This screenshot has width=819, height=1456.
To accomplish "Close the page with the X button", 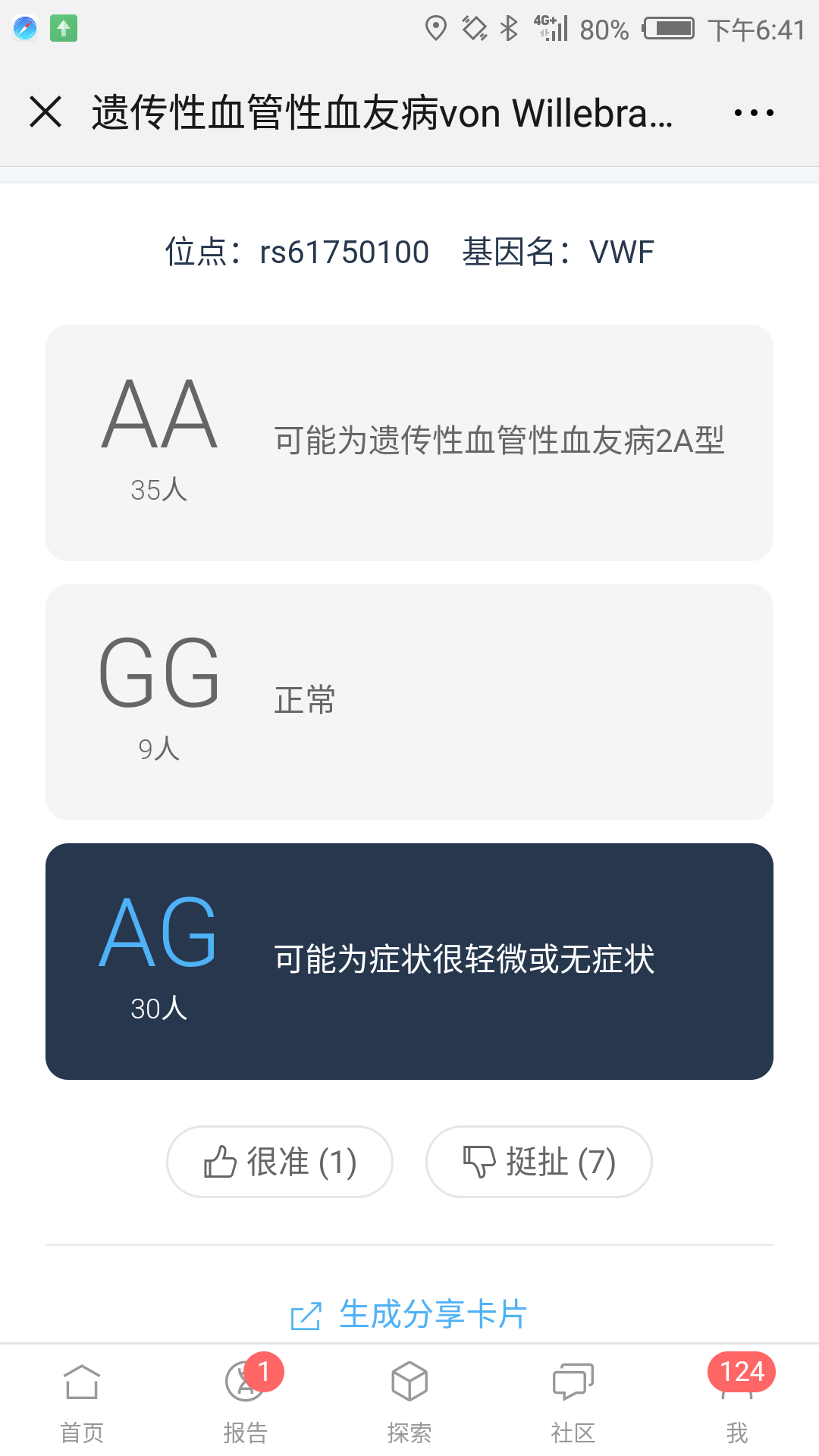I will click(45, 112).
